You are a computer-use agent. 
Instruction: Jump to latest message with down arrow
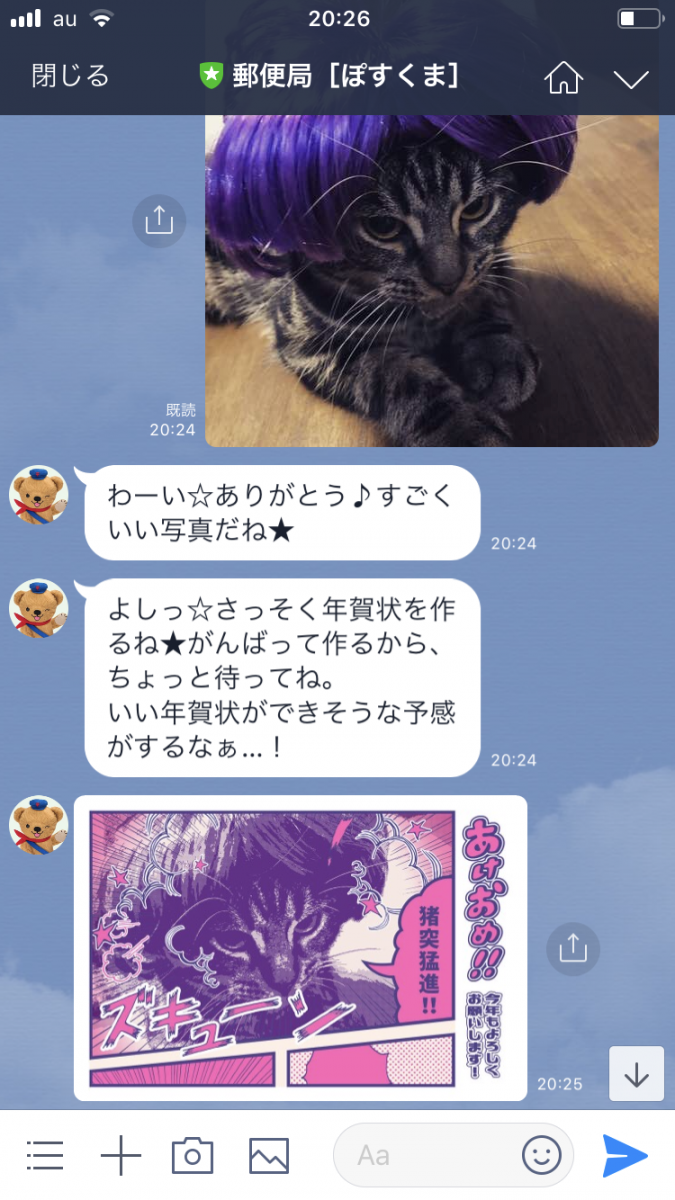point(636,1075)
